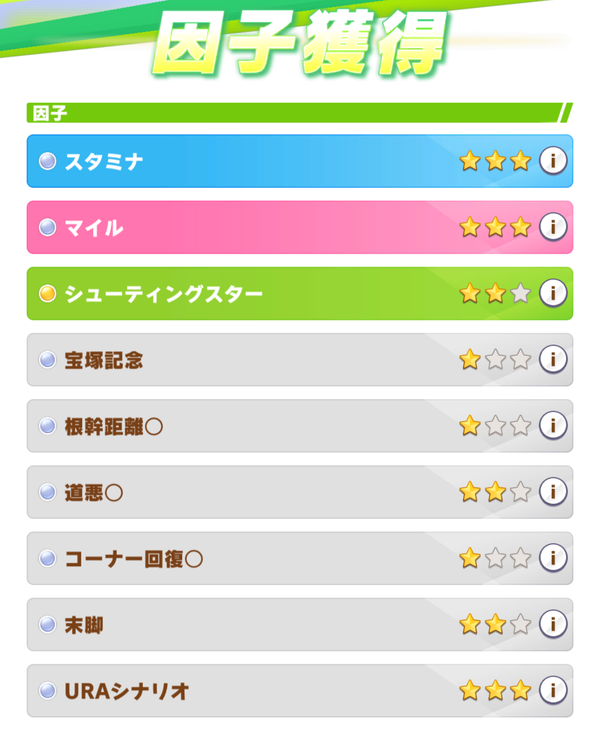This screenshot has width=600, height=730.
Task: View details of シューティングスター factor
Action: point(553,293)
